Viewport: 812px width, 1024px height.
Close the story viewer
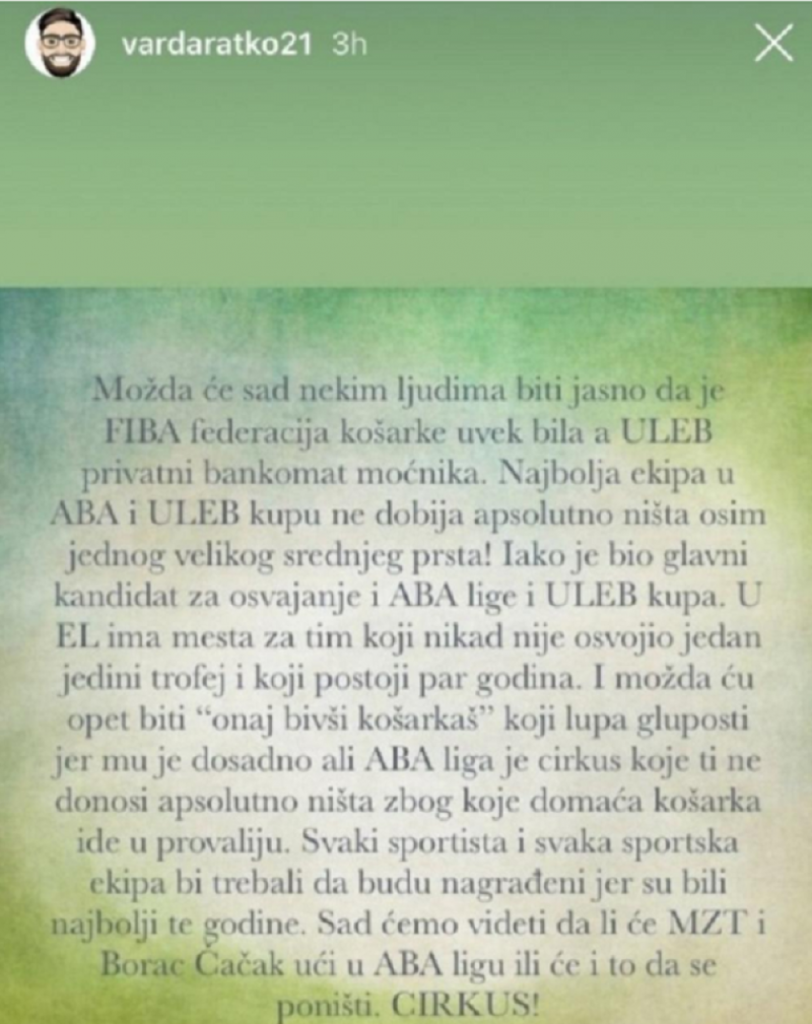pos(773,43)
